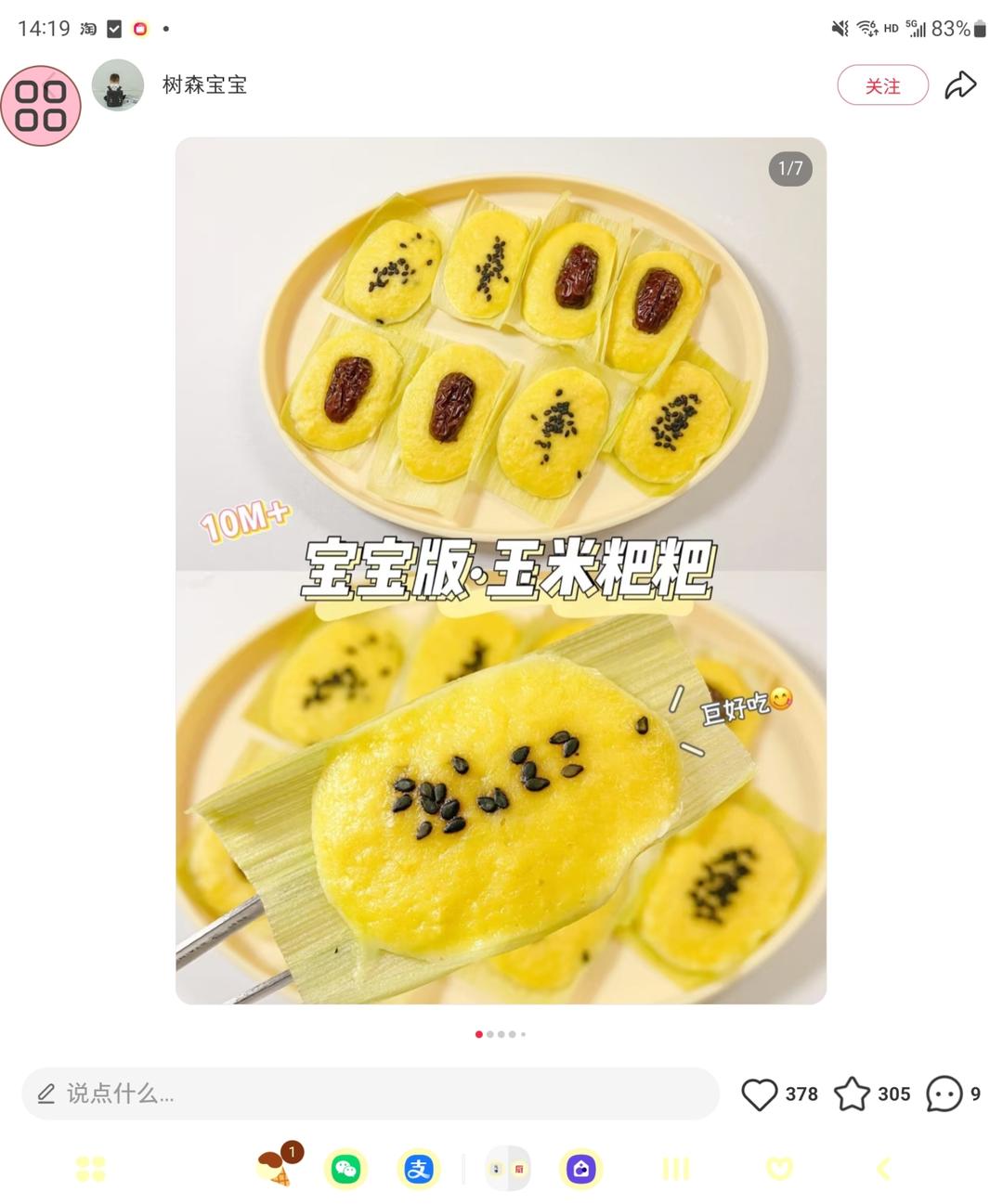Open 树森宝宝's profile avatar
Image resolution: width=1003 pixels, height=1204 pixels.
pyautogui.click(x=117, y=85)
